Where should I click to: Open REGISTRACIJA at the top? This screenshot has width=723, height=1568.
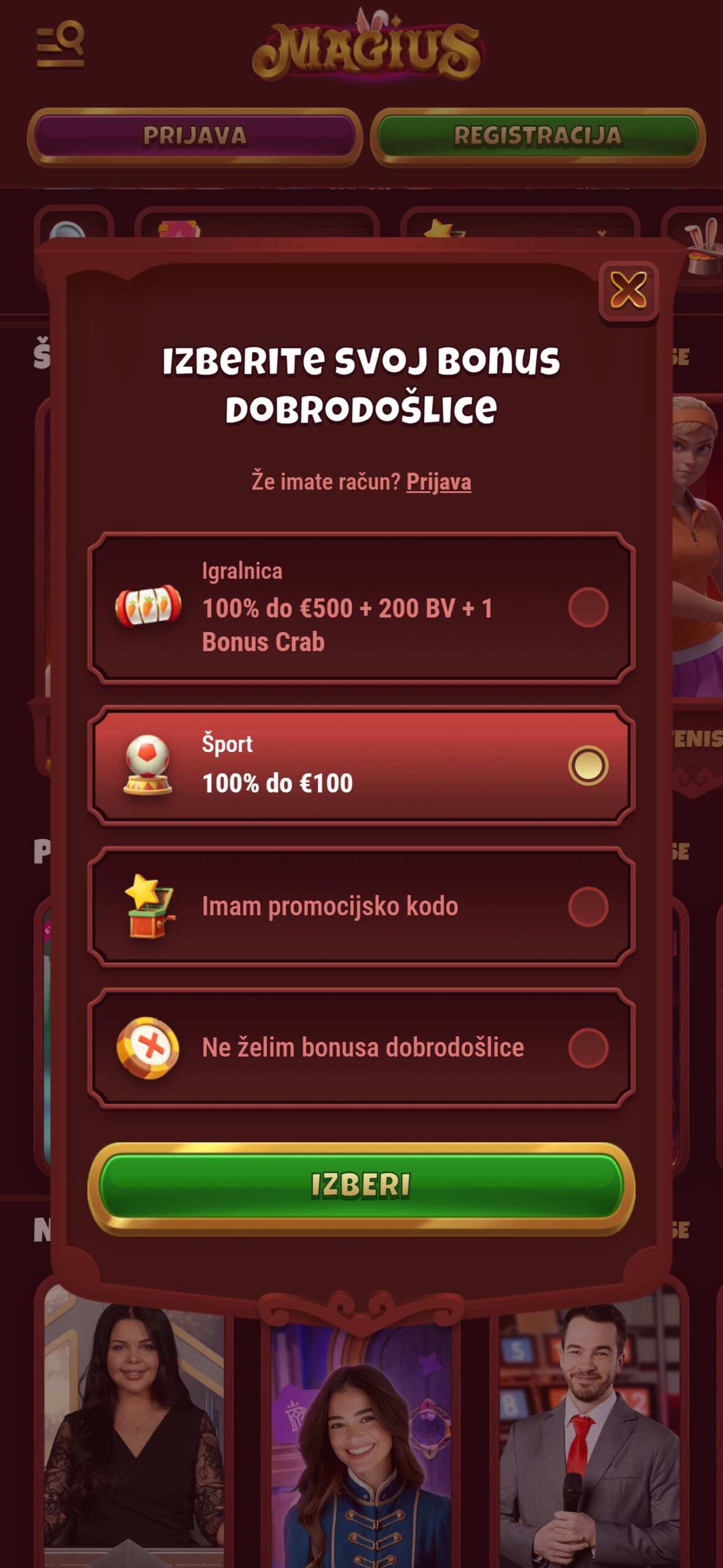click(x=538, y=136)
